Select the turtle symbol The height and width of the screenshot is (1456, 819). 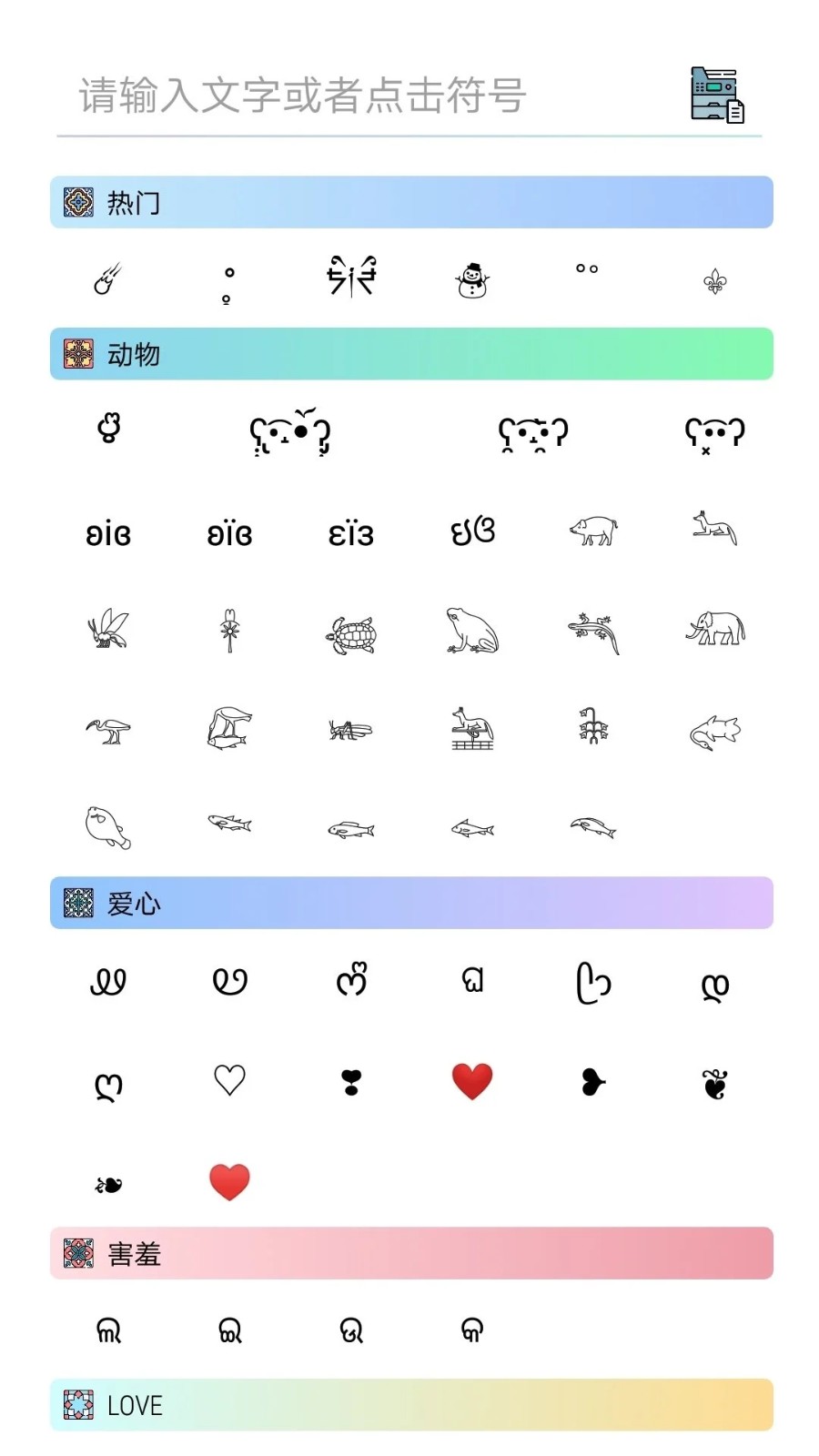(x=350, y=635)
